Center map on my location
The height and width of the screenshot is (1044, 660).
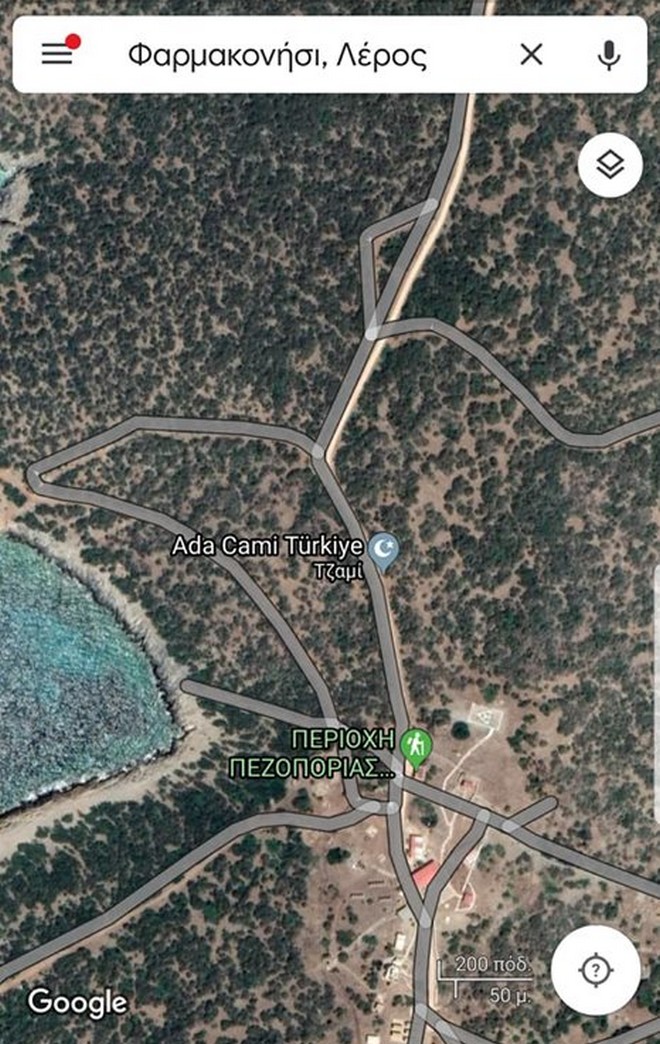596,969
